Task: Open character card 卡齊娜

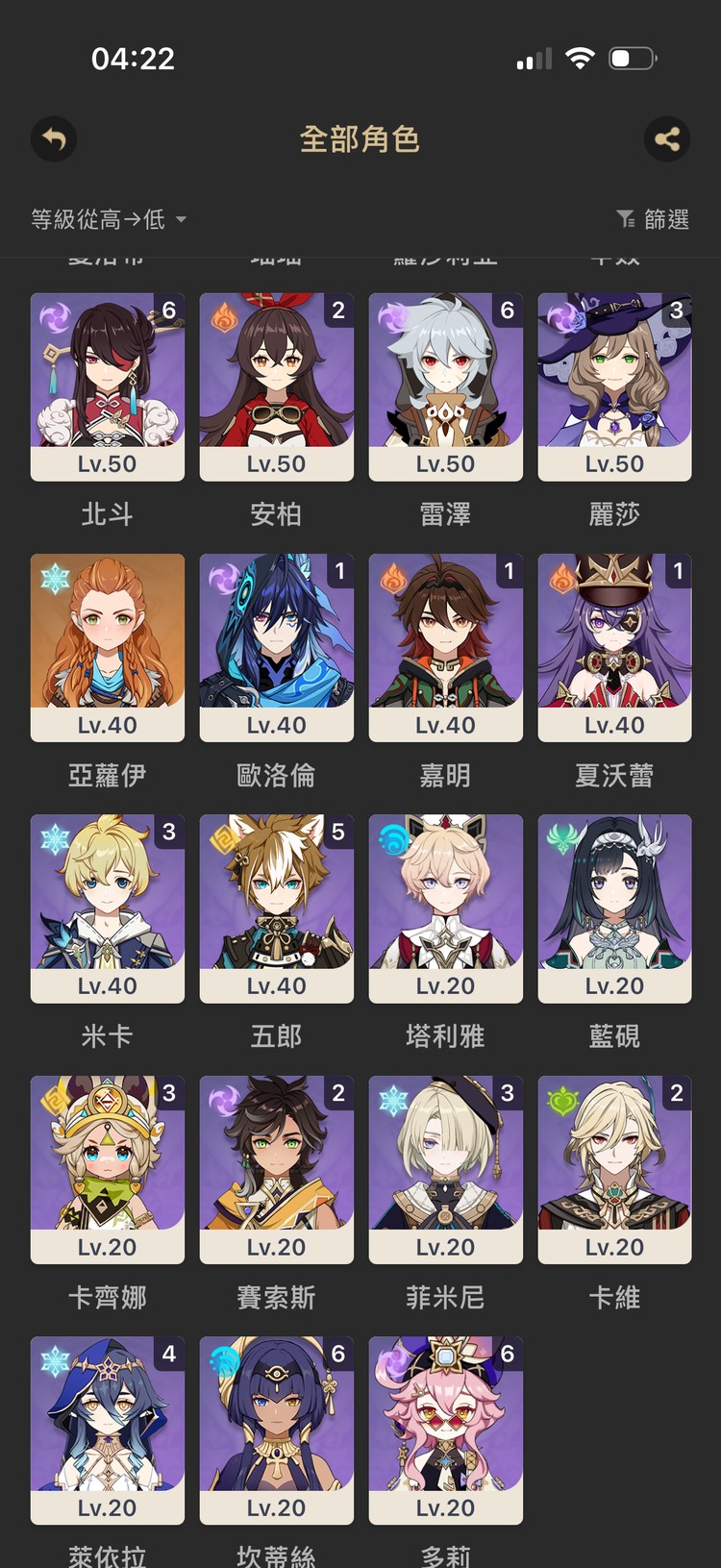Action: [x=107, y=1169]
